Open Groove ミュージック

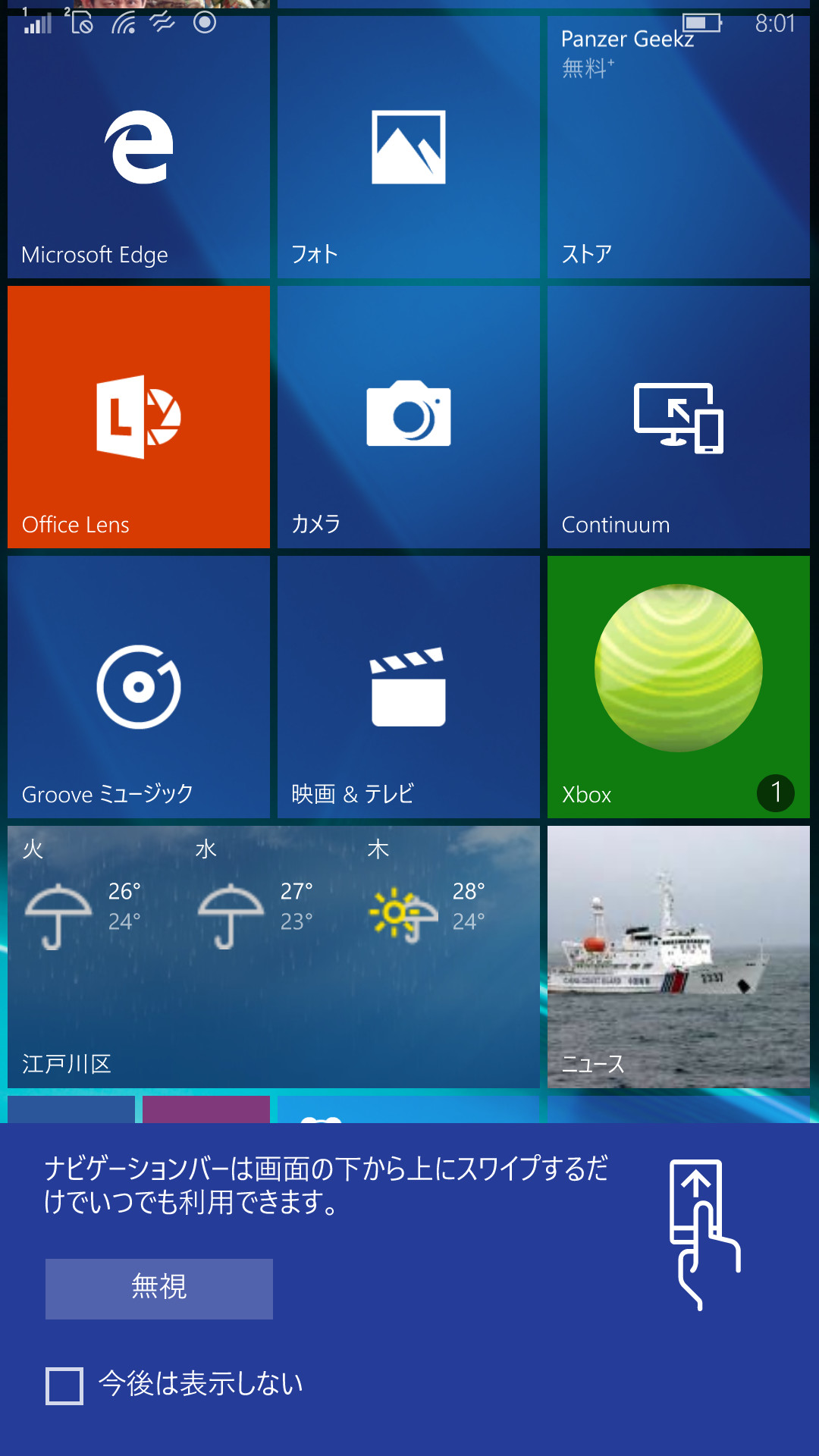coord(139,687)
